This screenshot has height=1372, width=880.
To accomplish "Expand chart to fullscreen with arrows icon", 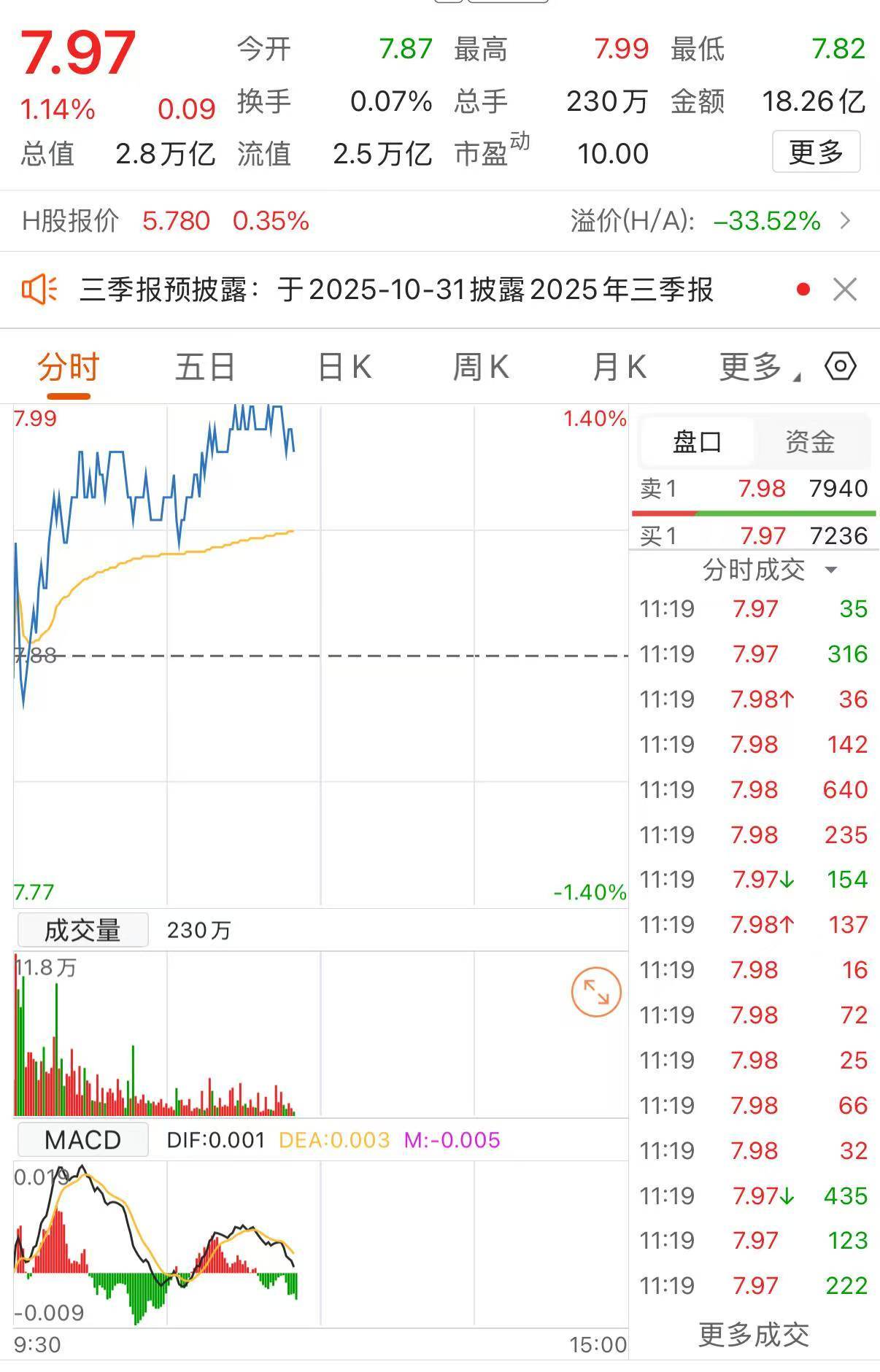I will pyautogui.click(x=596, y=992).
